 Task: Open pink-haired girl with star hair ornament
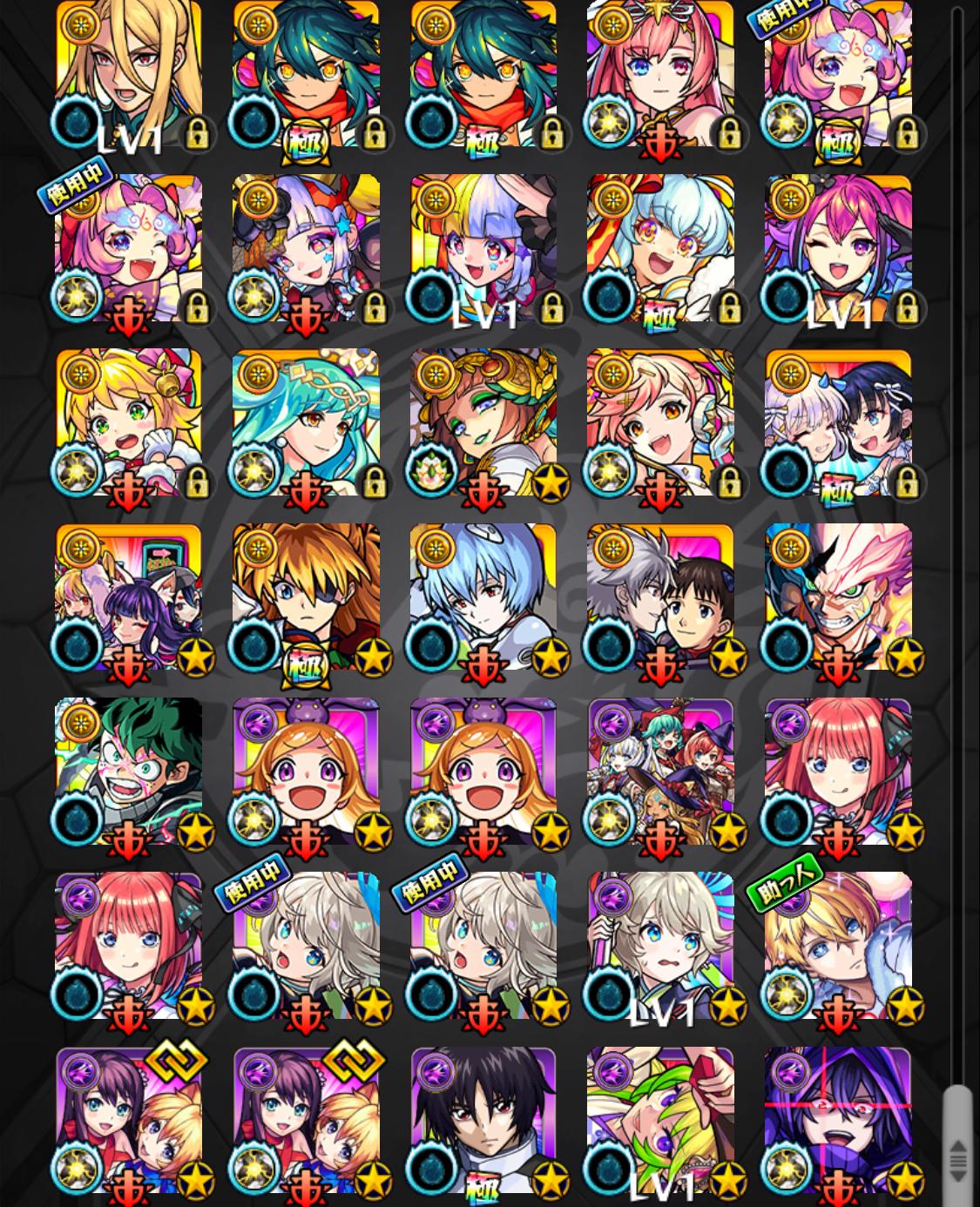(660, 74)
